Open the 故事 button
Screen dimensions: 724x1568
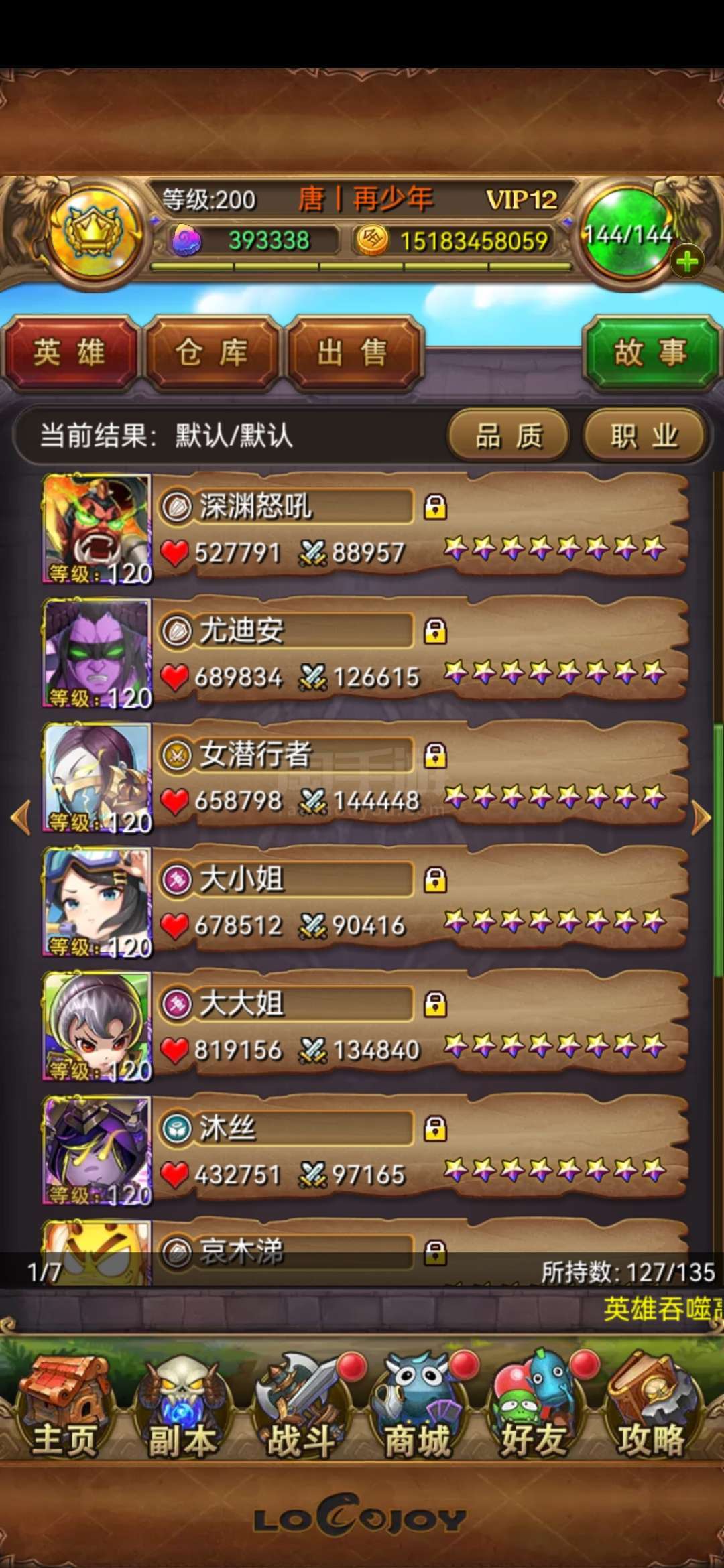[650, 353]
